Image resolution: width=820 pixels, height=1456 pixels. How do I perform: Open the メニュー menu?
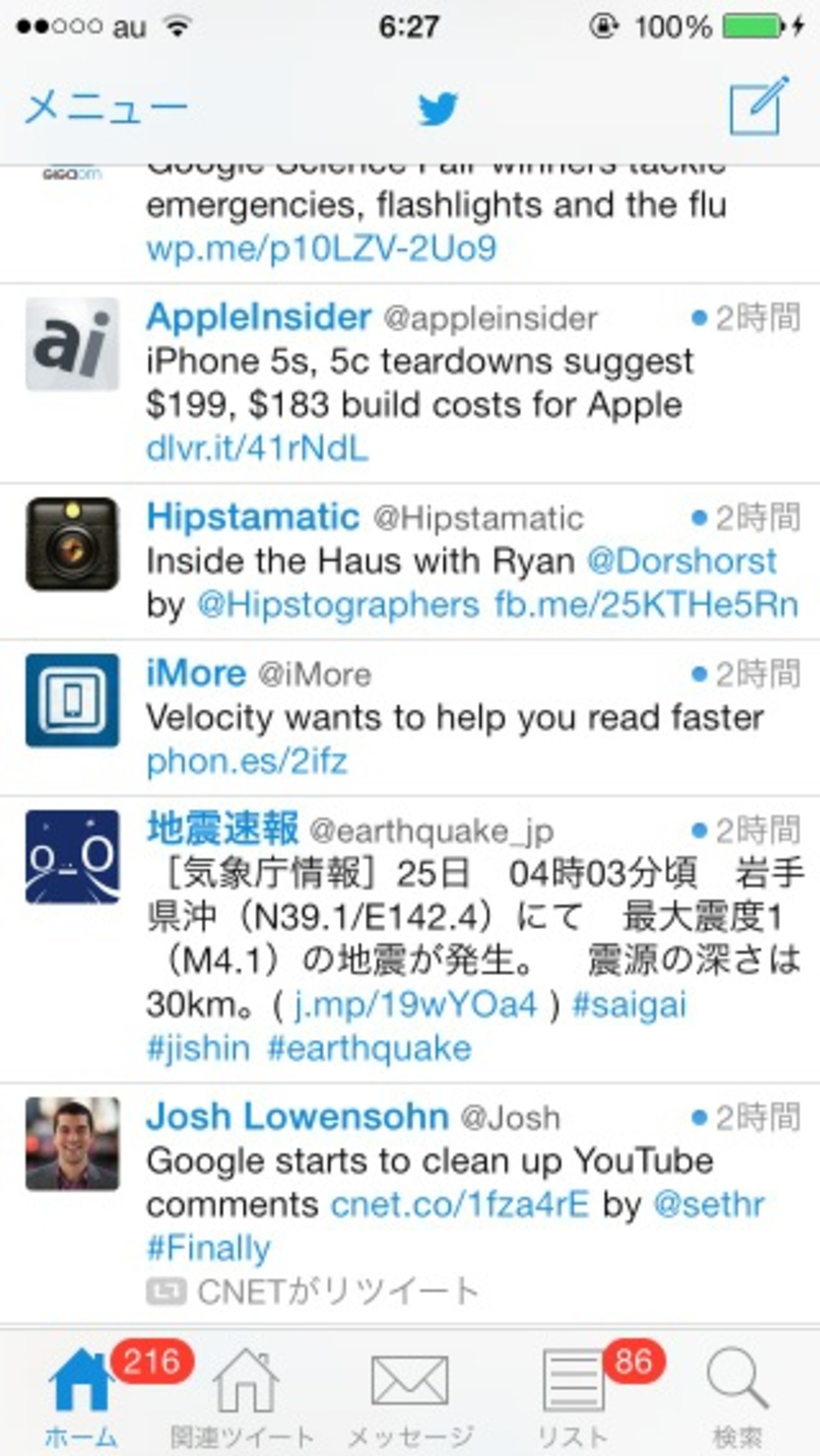pos(106,108)
